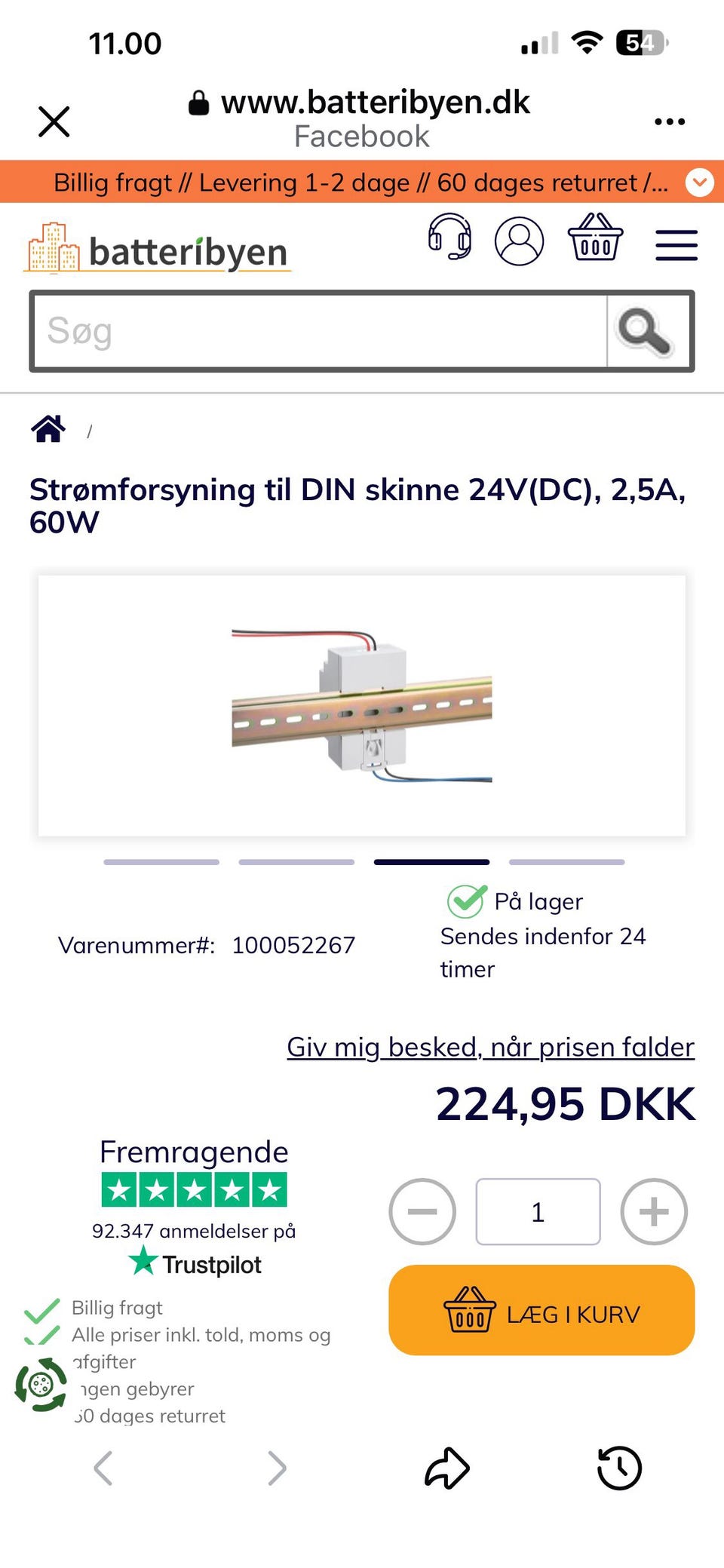Open customer support headset icon
This screenshot has height=1568, width=724.
click(450, 237)
